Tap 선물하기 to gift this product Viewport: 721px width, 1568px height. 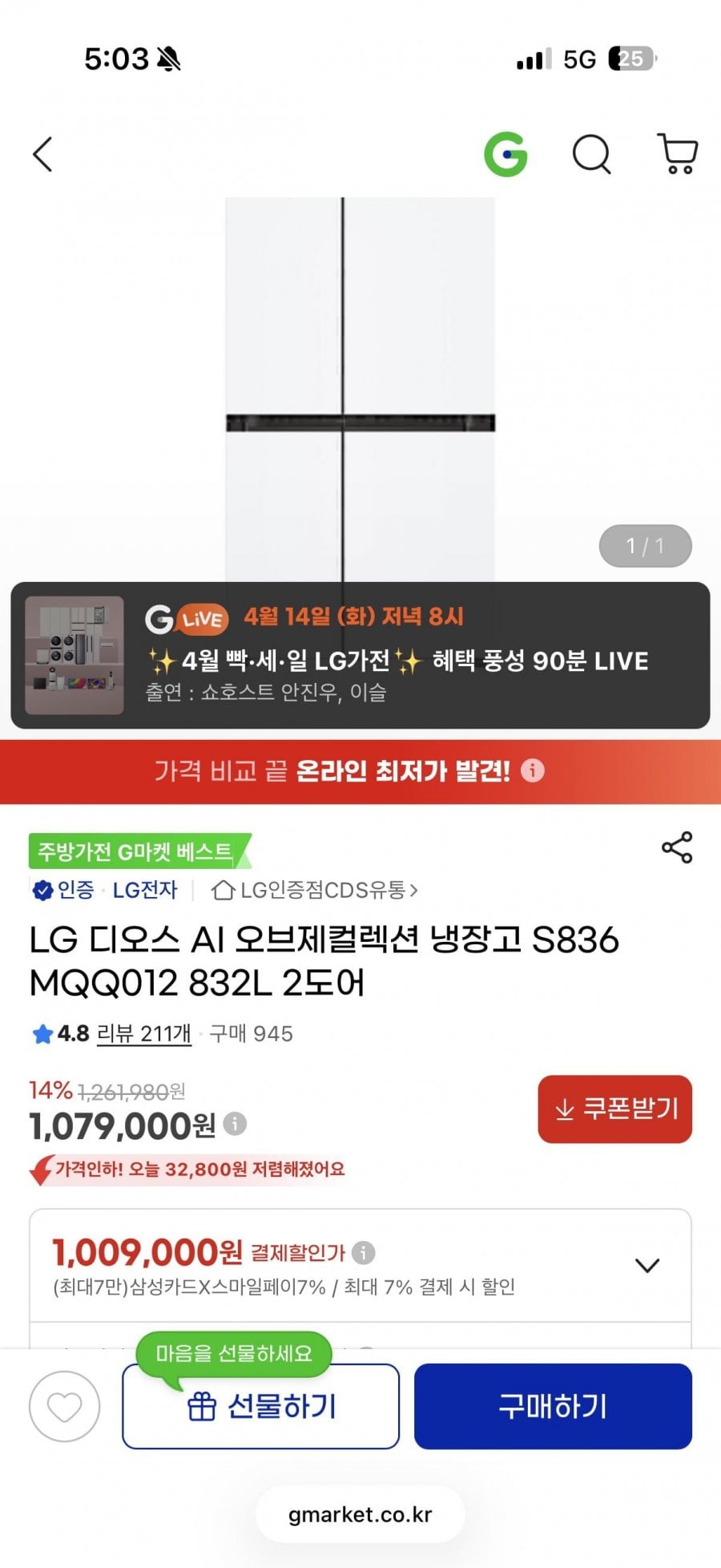click(260, 1406)
